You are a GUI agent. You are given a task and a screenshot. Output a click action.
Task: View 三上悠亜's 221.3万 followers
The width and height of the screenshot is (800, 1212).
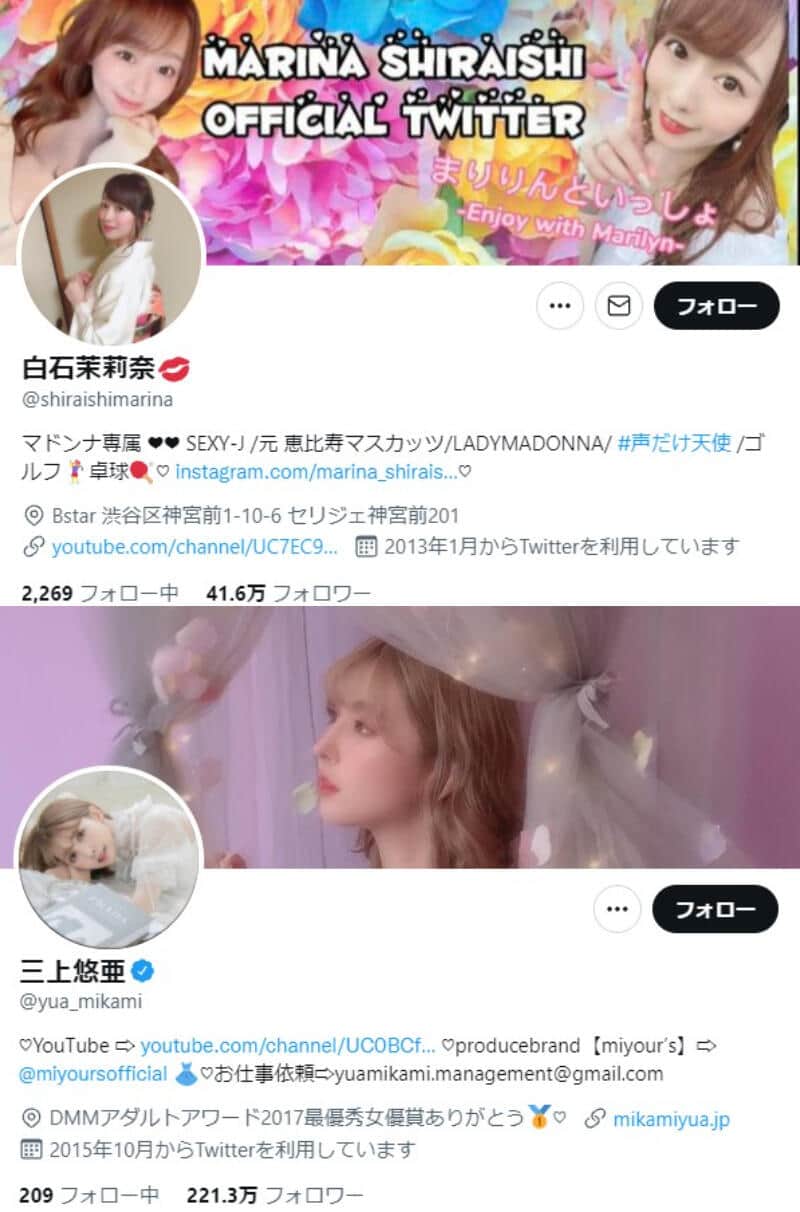[274, 1194]
